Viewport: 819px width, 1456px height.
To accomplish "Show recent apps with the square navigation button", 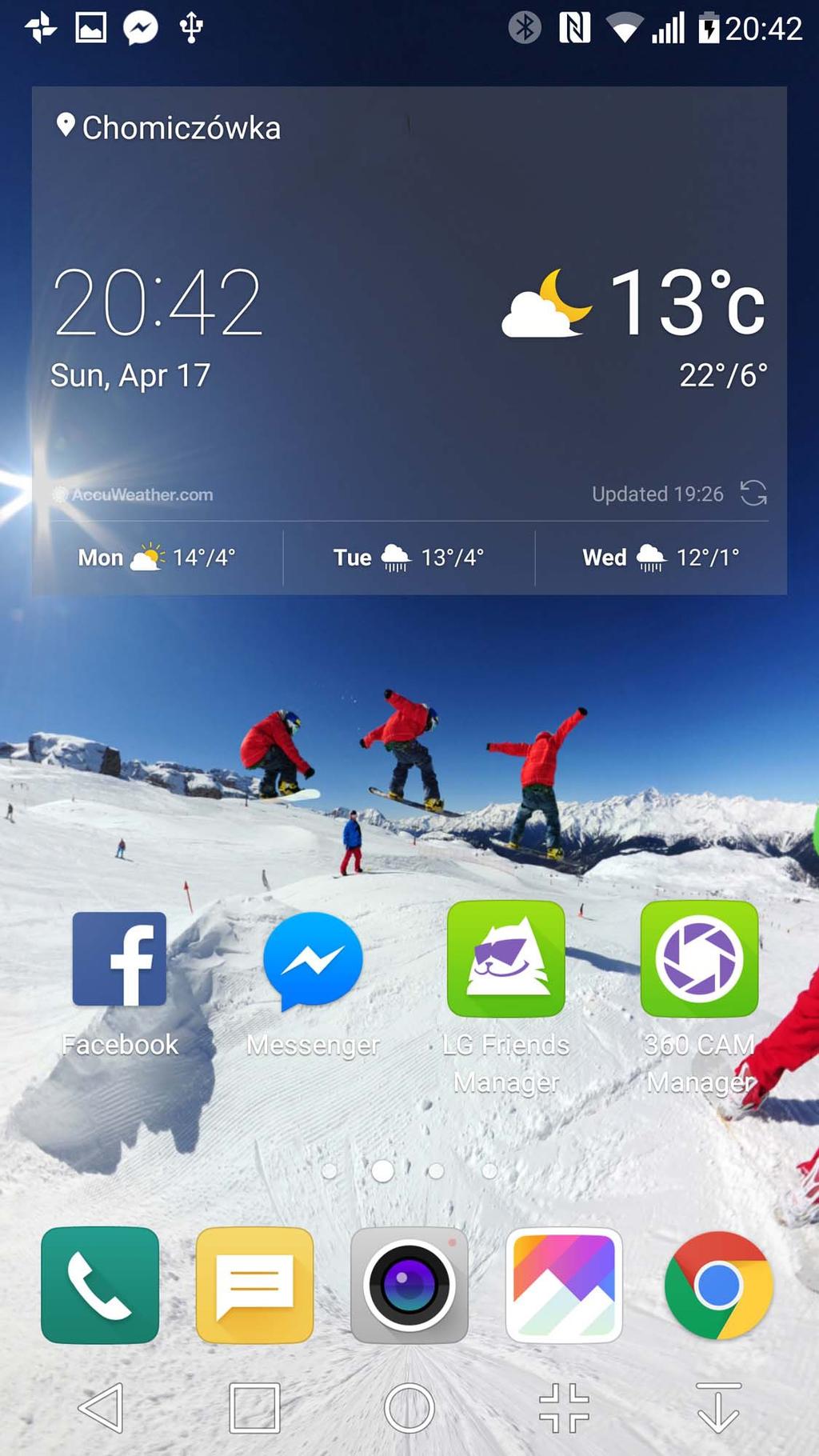I will coord(254,1407).
